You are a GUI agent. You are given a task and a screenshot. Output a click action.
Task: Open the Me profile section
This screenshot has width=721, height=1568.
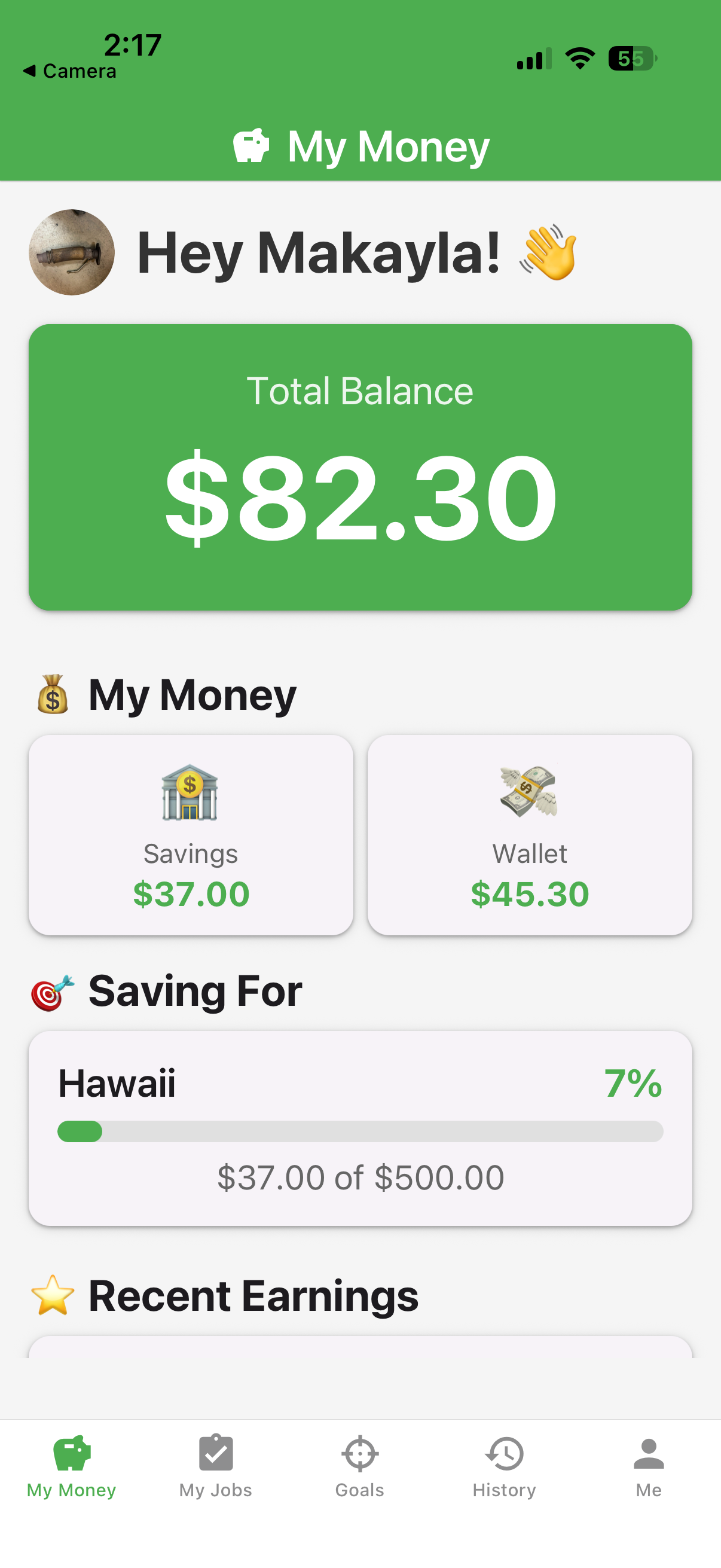(649, 1455)
